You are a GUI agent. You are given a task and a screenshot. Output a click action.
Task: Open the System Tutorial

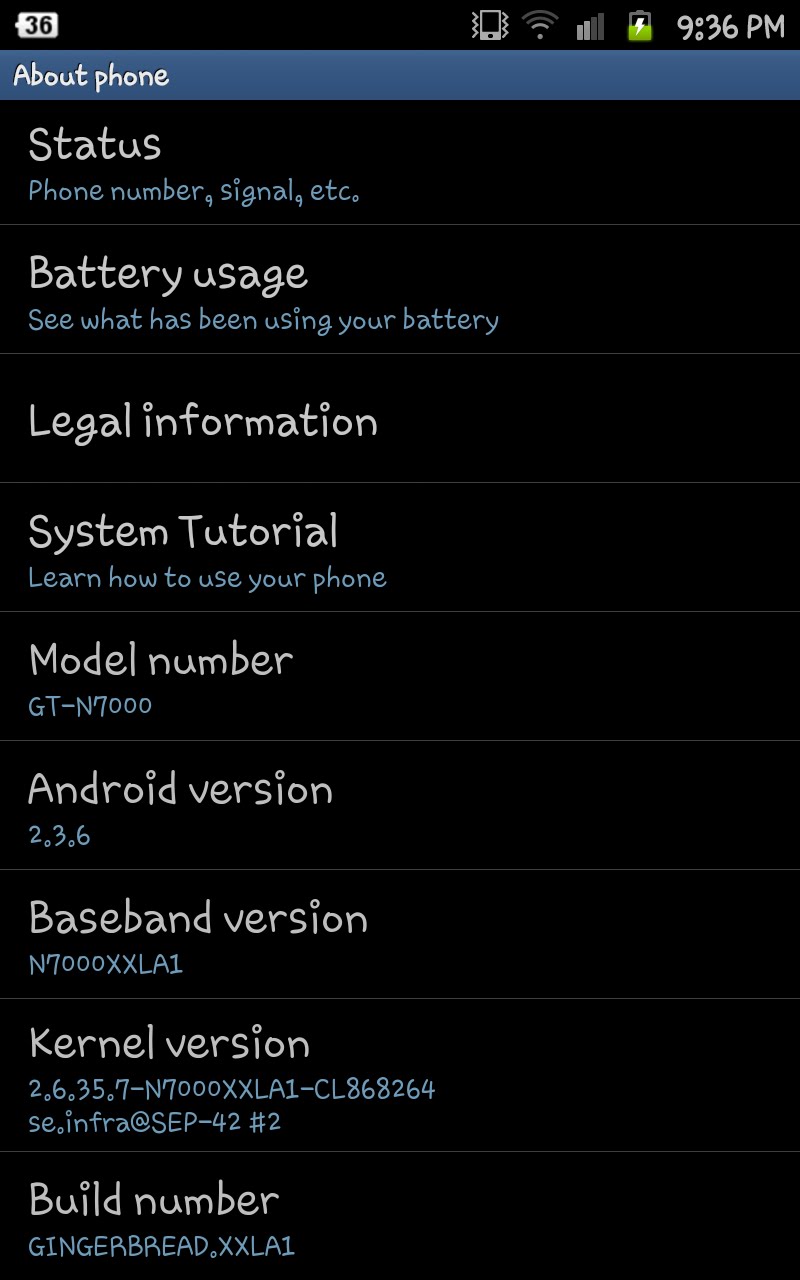[400, 547]
